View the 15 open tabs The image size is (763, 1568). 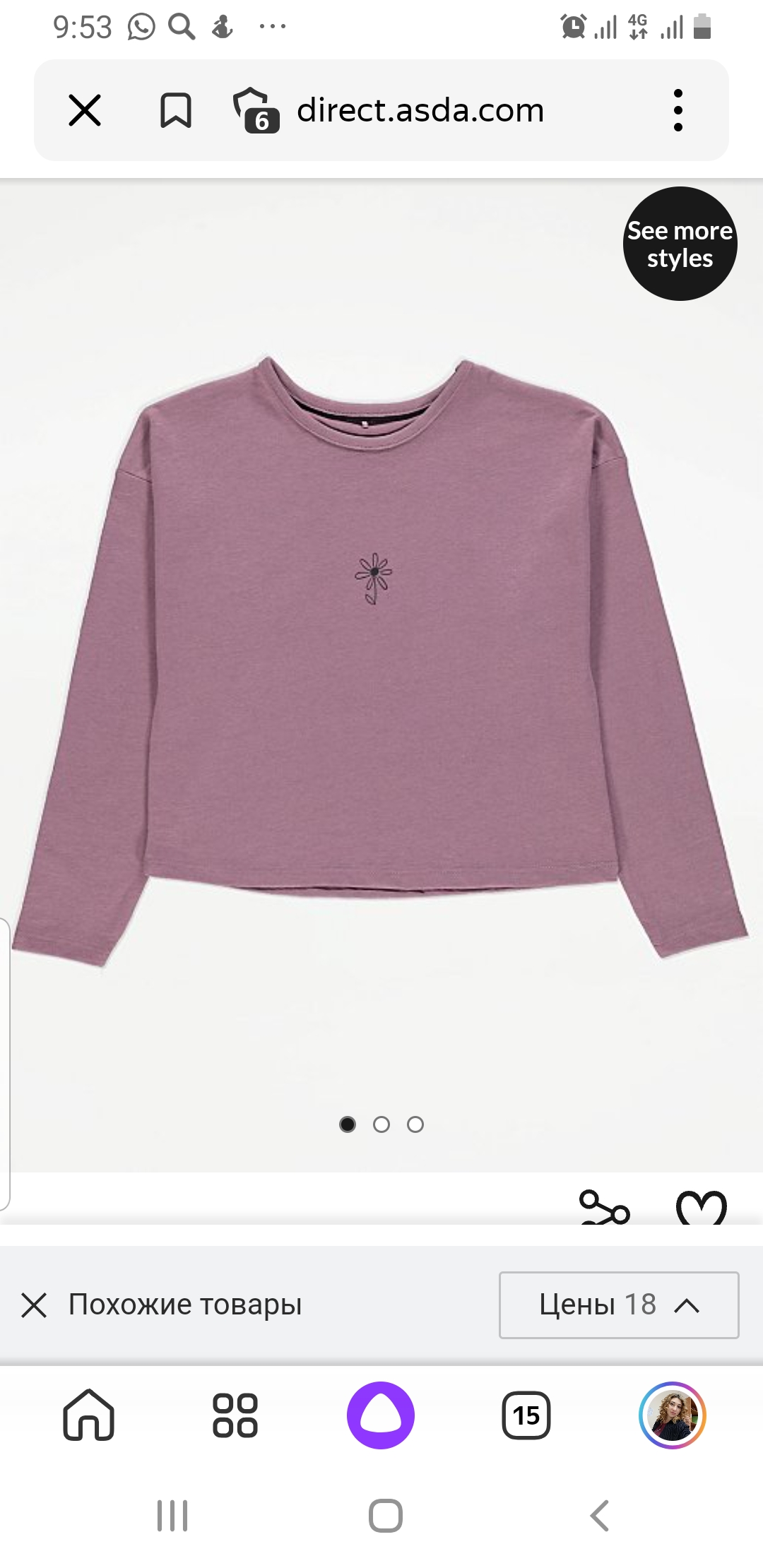tap(526, 1415)
